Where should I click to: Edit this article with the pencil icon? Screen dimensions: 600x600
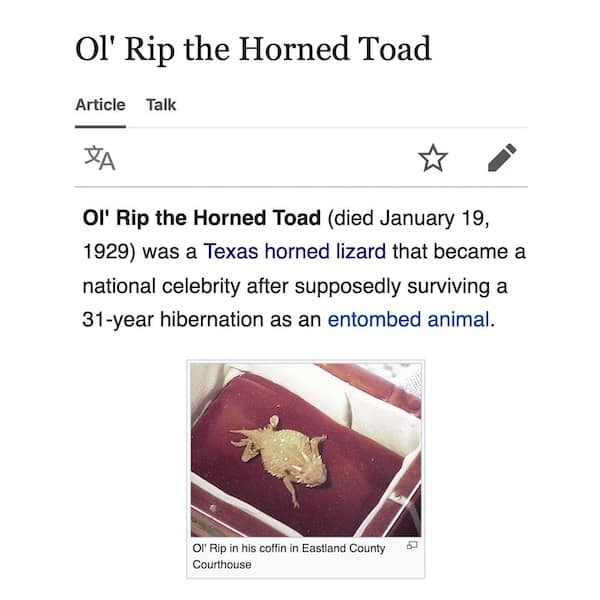tap(501, 157)
